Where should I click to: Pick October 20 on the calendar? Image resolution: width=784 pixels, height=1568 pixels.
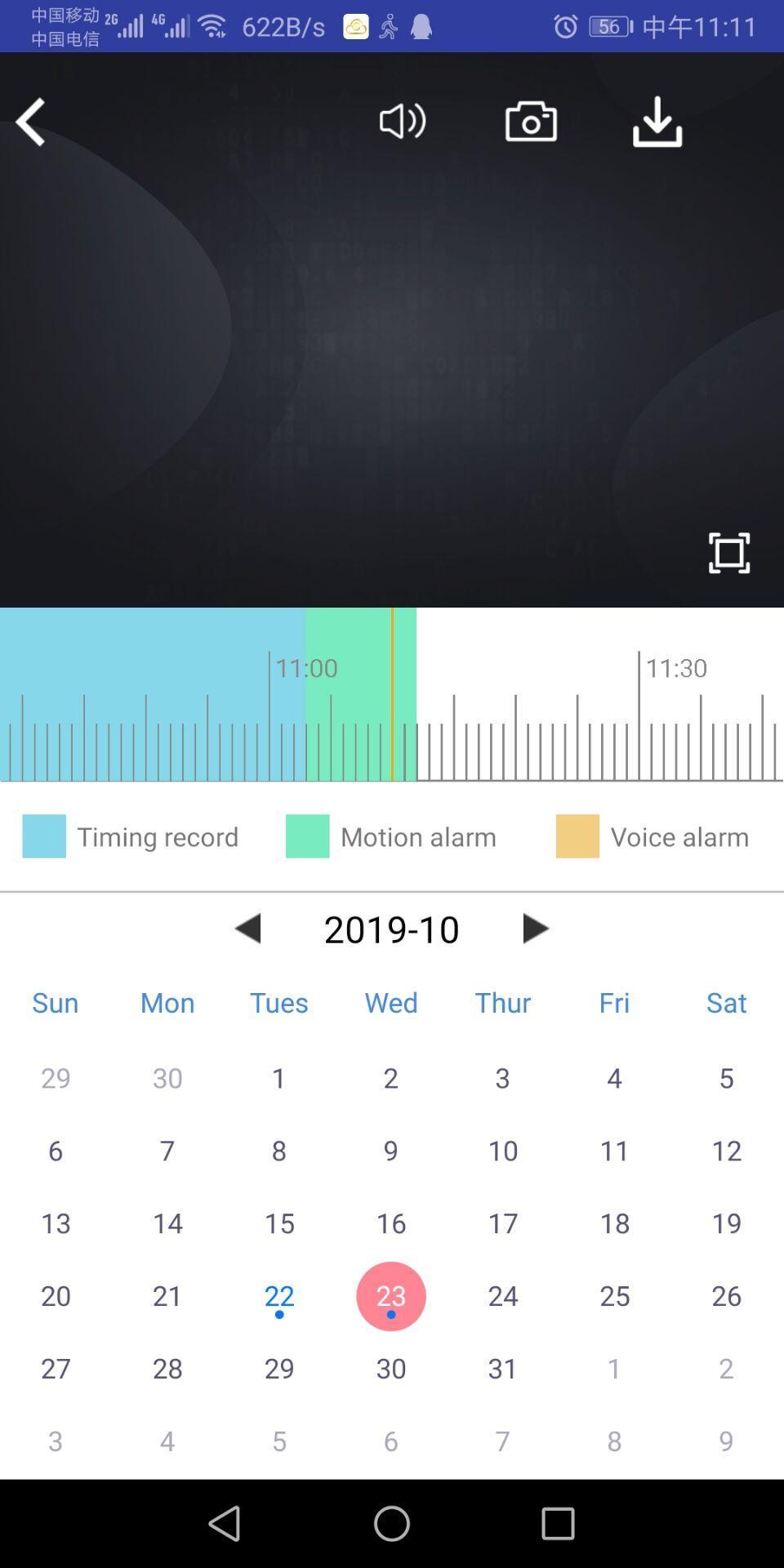56,1296
